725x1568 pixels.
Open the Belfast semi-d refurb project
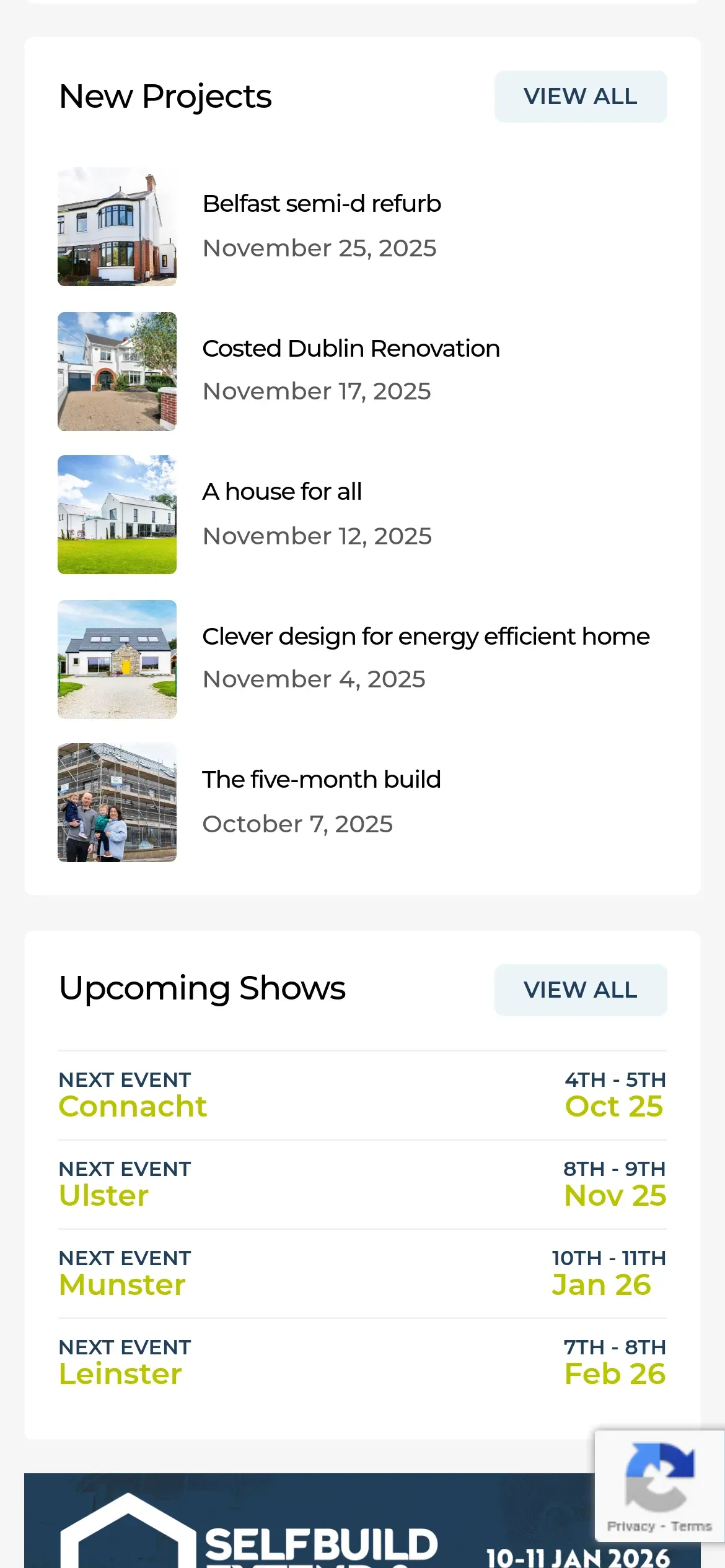[x=322, y=204]
